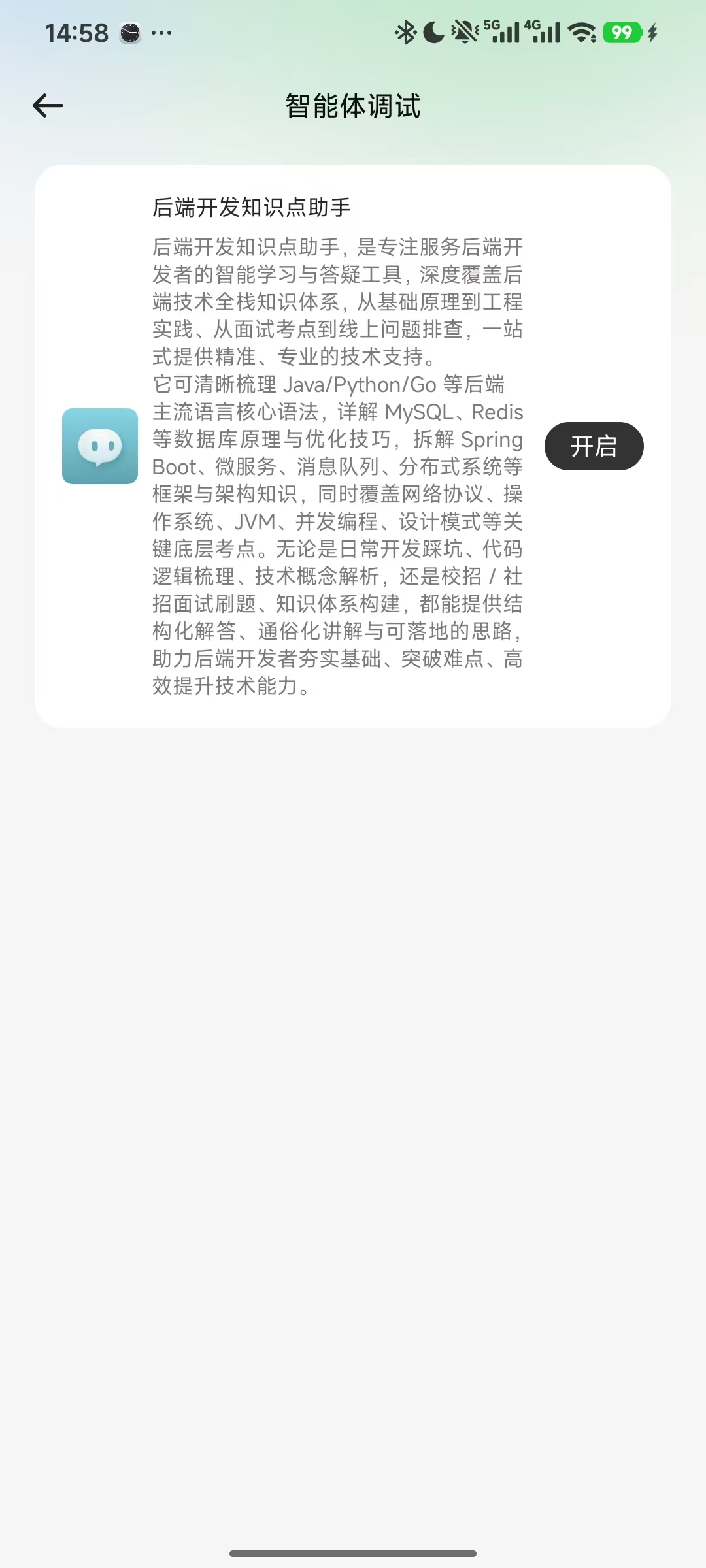Select the clock time 14:58
This screenshot has width=706, height=1568.
78,32
